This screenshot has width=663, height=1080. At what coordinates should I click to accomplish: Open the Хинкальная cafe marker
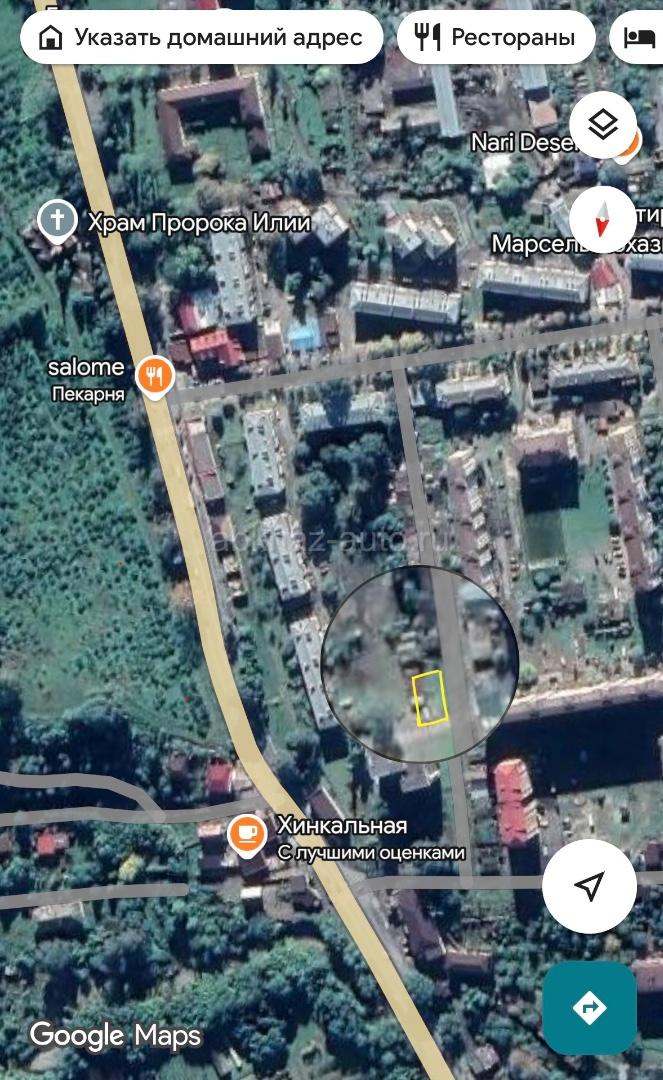[x=248, y=835]
